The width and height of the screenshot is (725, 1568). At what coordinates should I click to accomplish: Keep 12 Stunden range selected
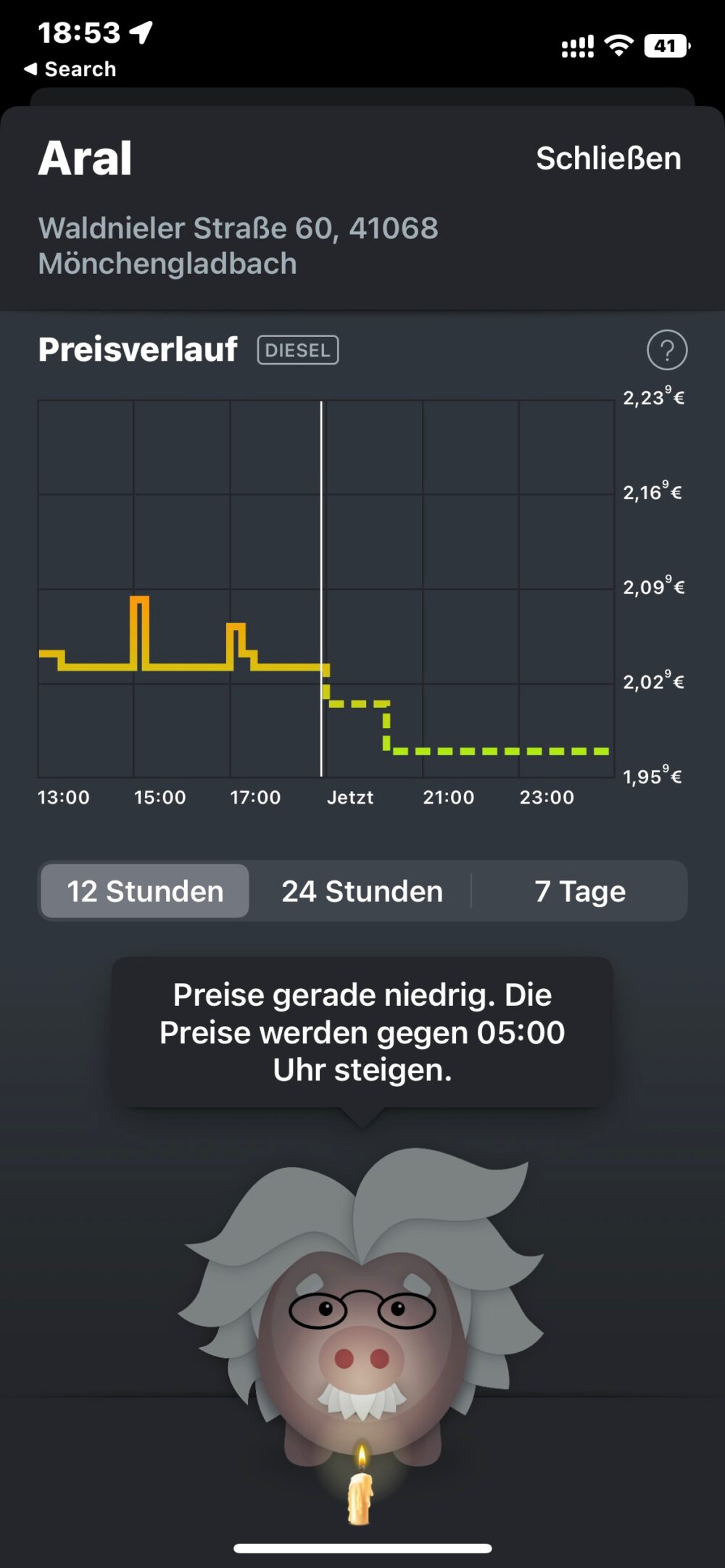143,891
